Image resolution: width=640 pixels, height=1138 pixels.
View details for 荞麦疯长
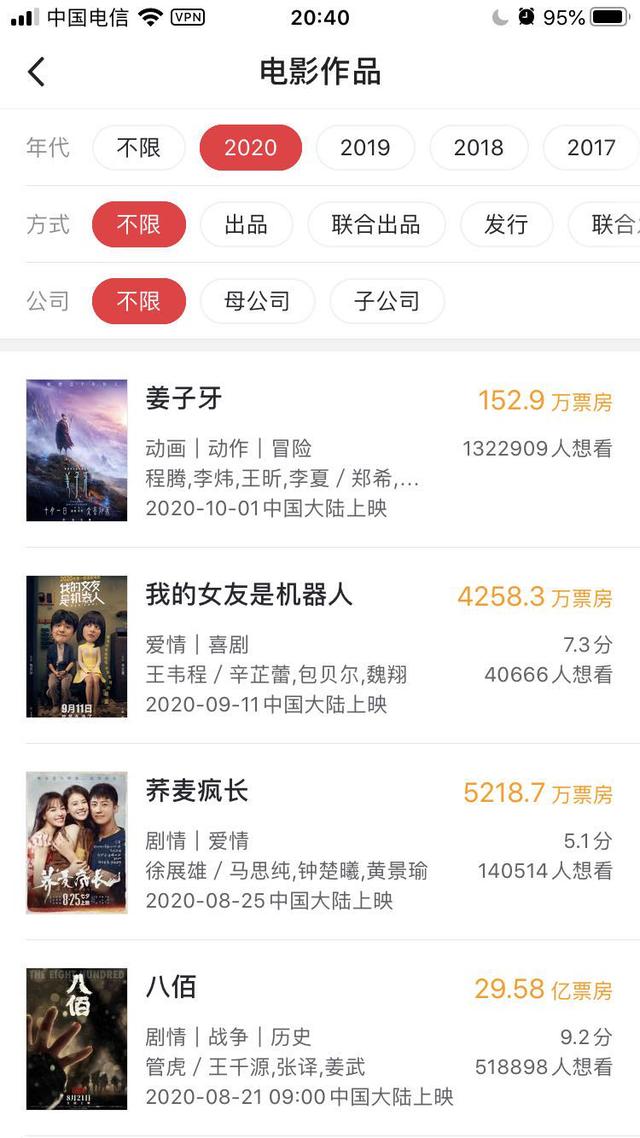320,842
